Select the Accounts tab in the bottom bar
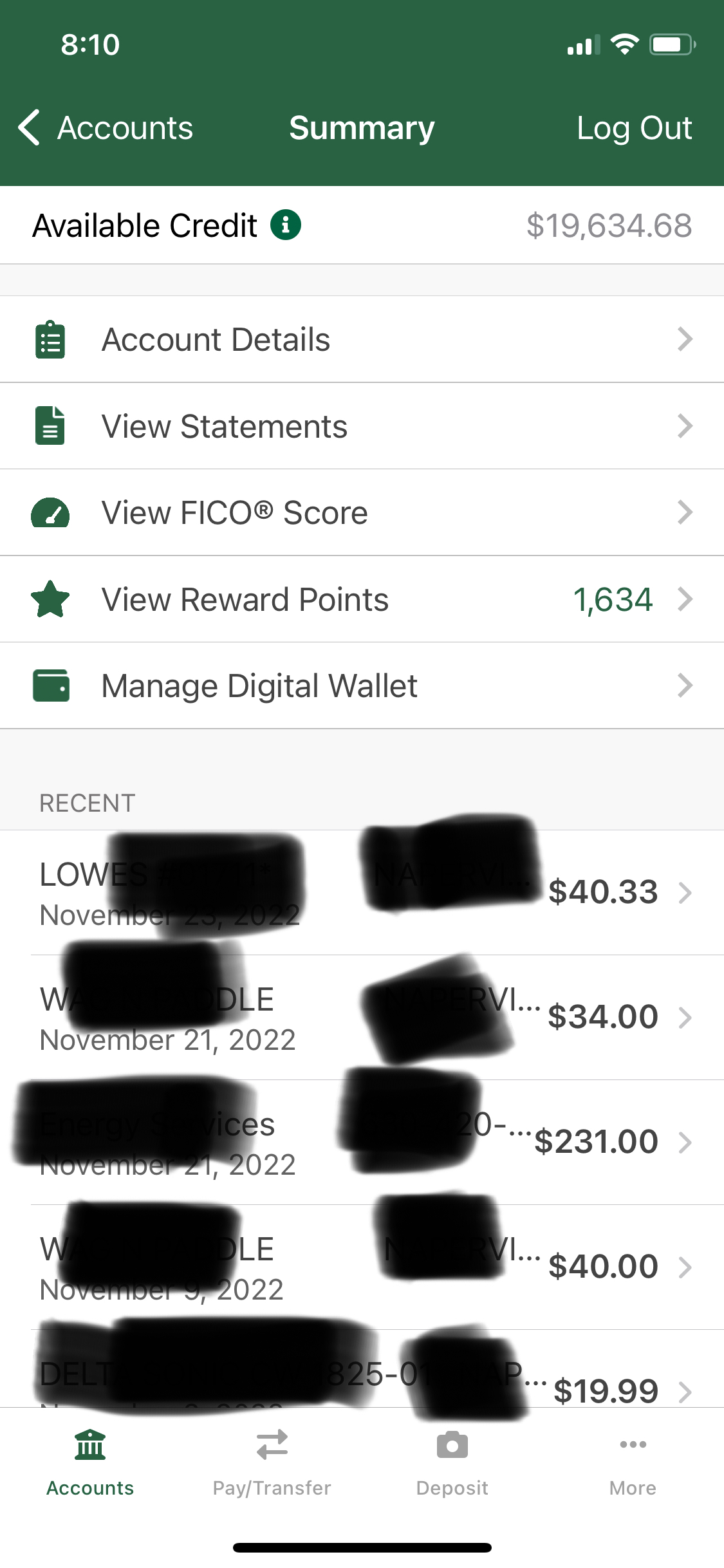 click(x=90, y=1461)
